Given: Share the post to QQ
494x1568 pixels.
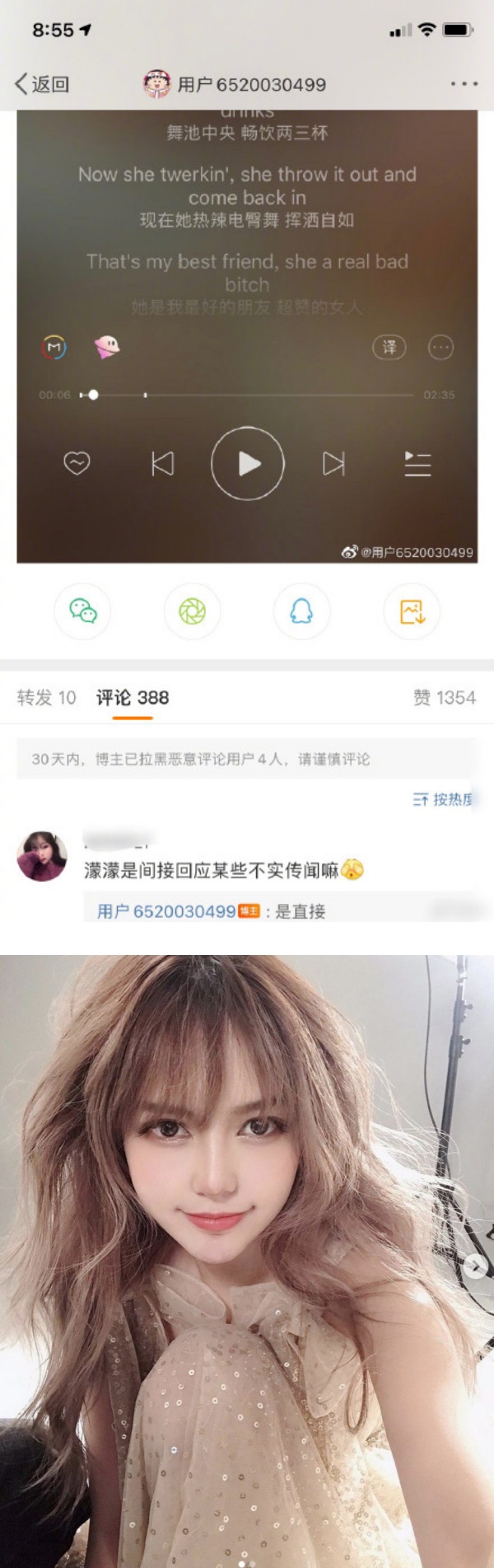Looking at the screenshot, I should click(301, 611).
